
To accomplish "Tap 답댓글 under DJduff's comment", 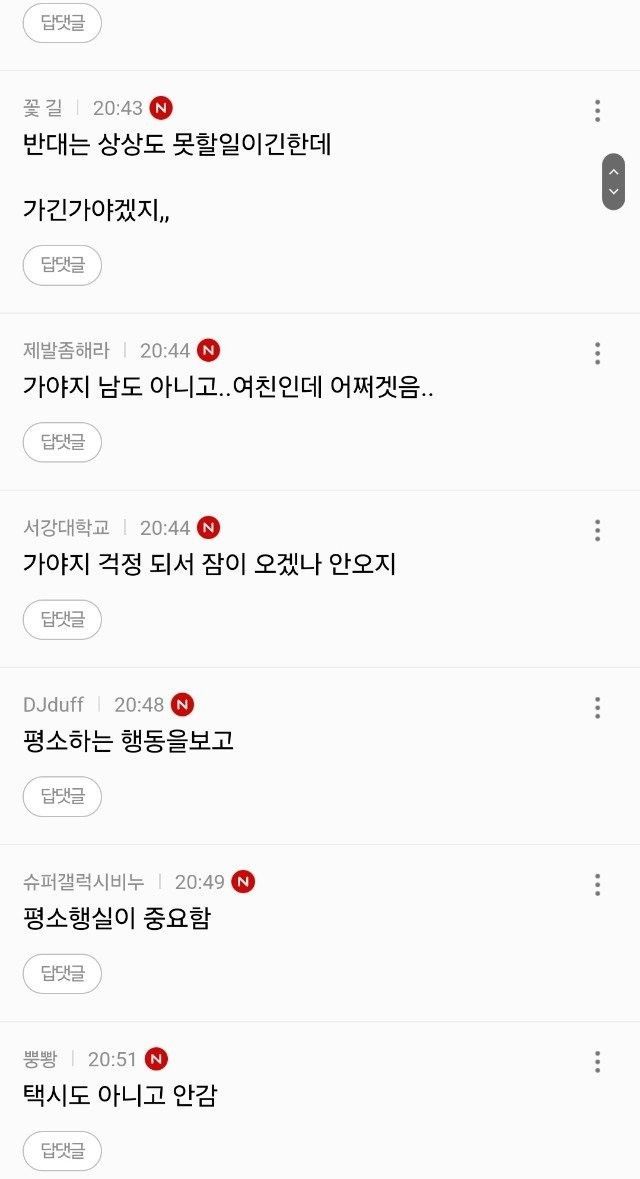I will pyautogui.click(x=62, y=796).
